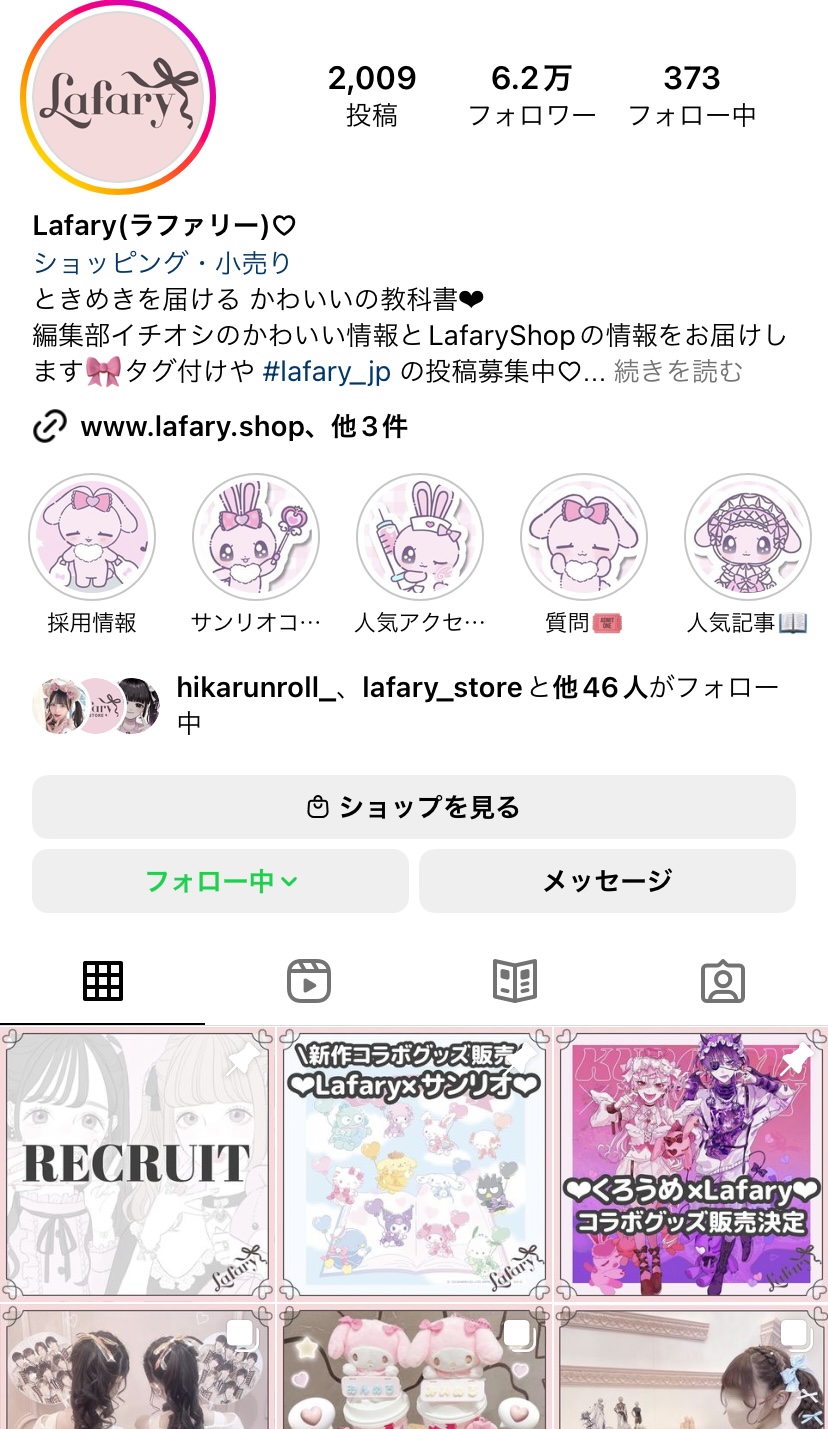Open the #lafary_jp hashtag link
The height and width of the screenshot is (1429, 828).
[326, 372]
